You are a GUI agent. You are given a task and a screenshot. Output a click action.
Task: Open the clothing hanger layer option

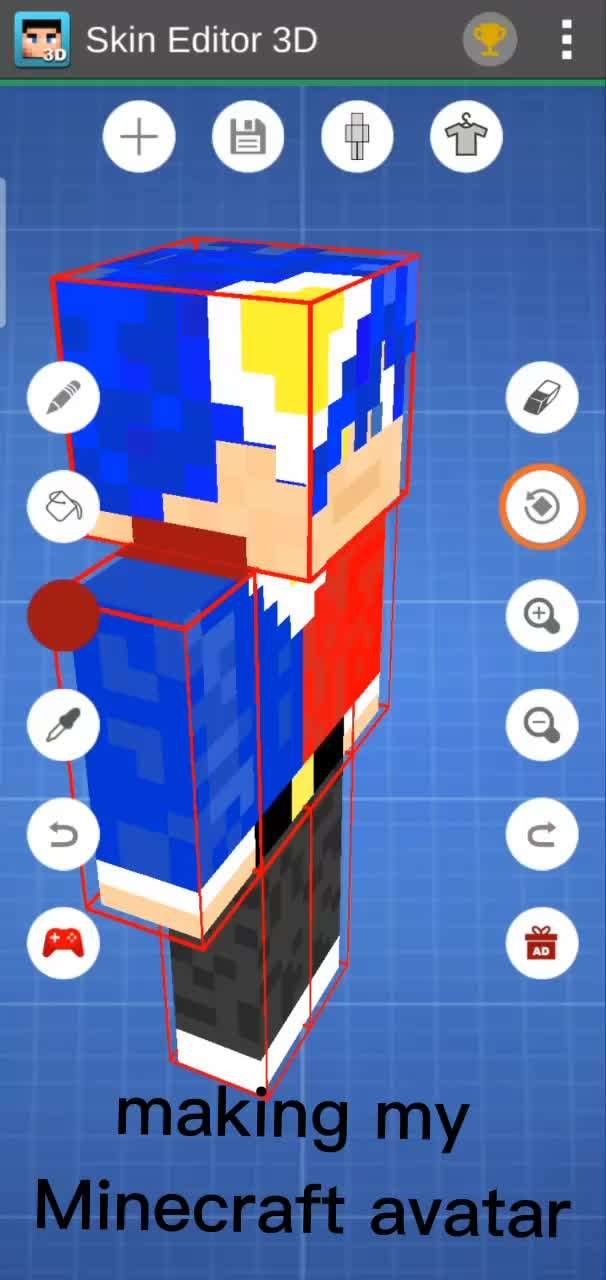(x=466, y=136)
